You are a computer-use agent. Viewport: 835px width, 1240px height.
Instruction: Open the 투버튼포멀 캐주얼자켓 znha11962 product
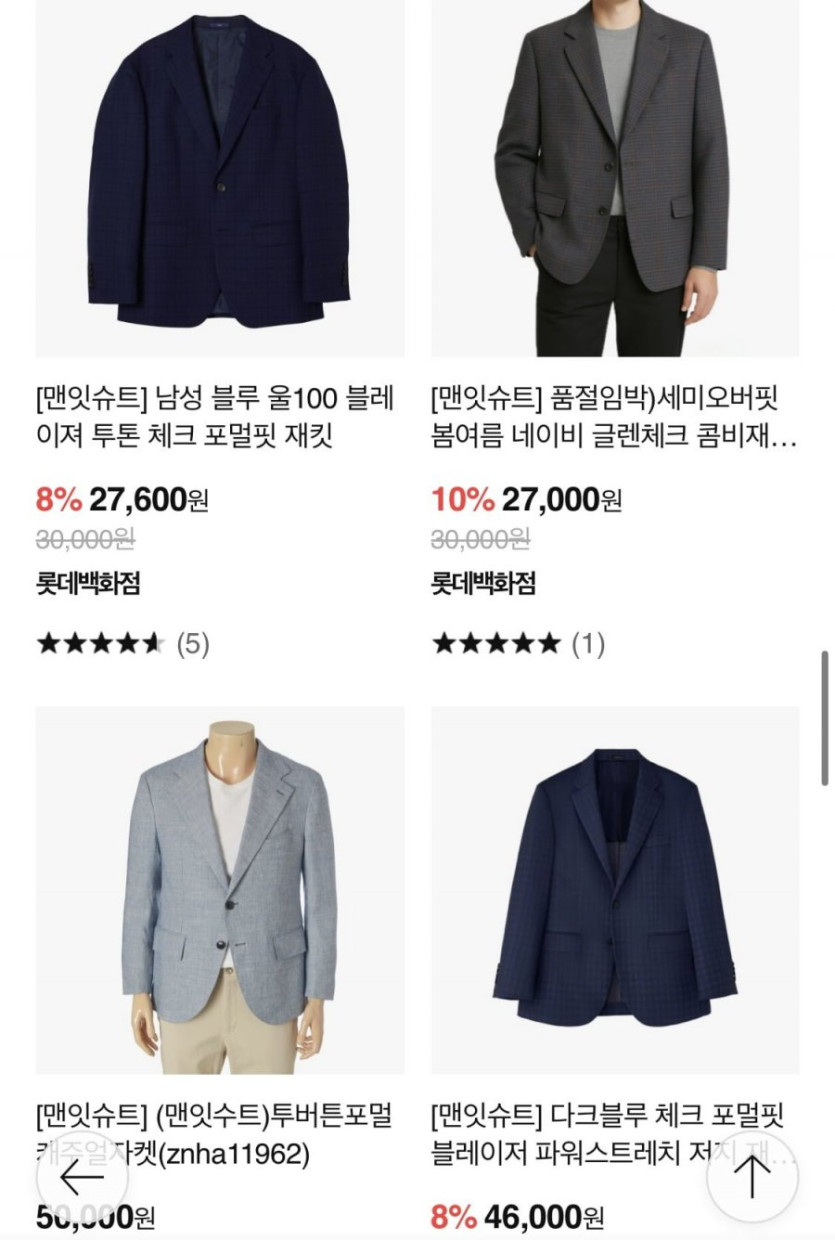[220, 890]
